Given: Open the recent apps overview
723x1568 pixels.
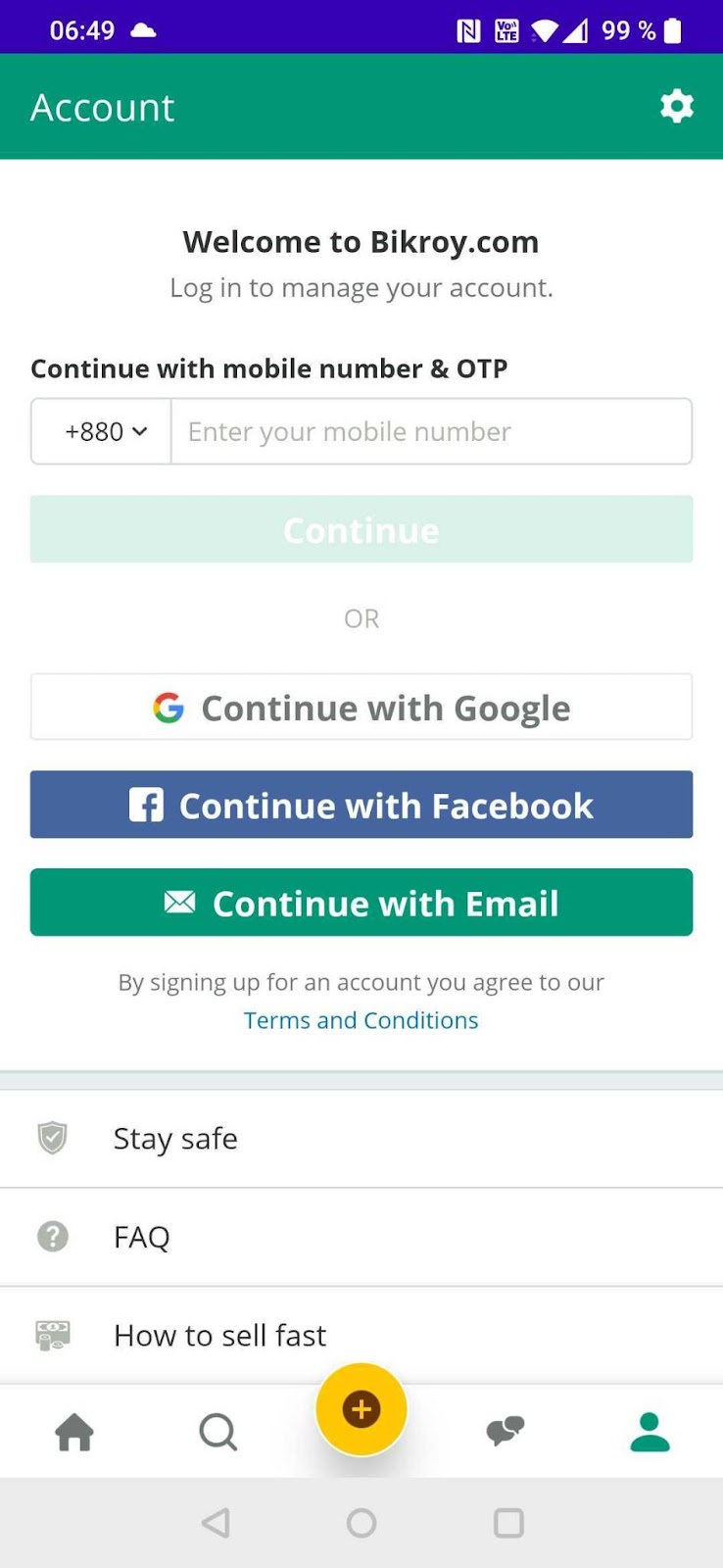Looking at the screenshot, I should [508, 1523].
